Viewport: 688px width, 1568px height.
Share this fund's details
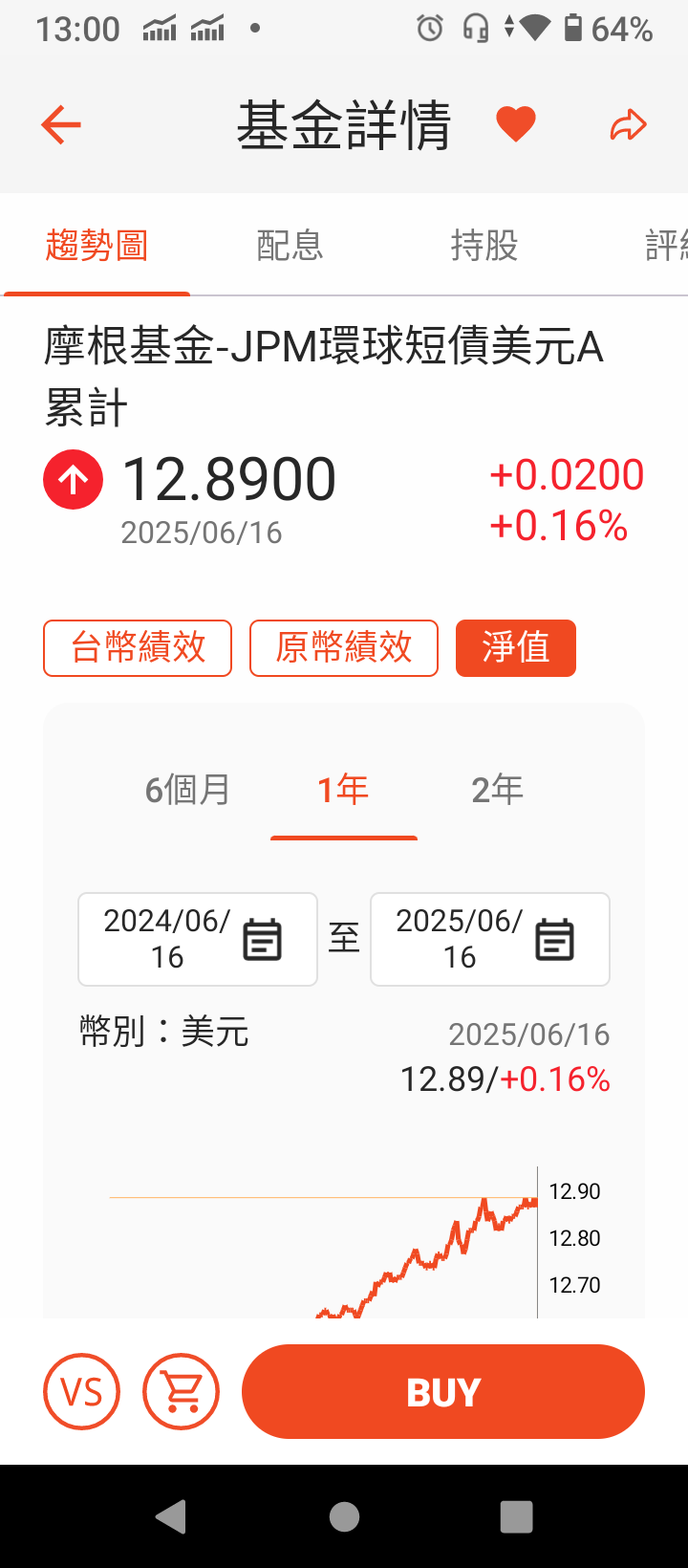[628, 125]
